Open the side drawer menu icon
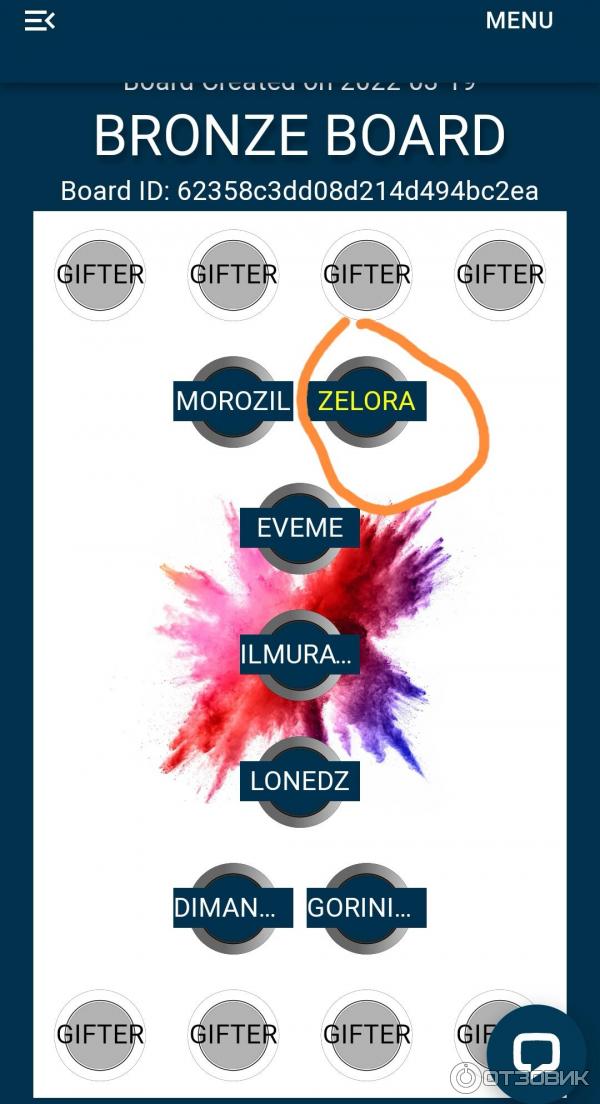Viewport: 600px width, 1104px height. [x=40, y=21]
